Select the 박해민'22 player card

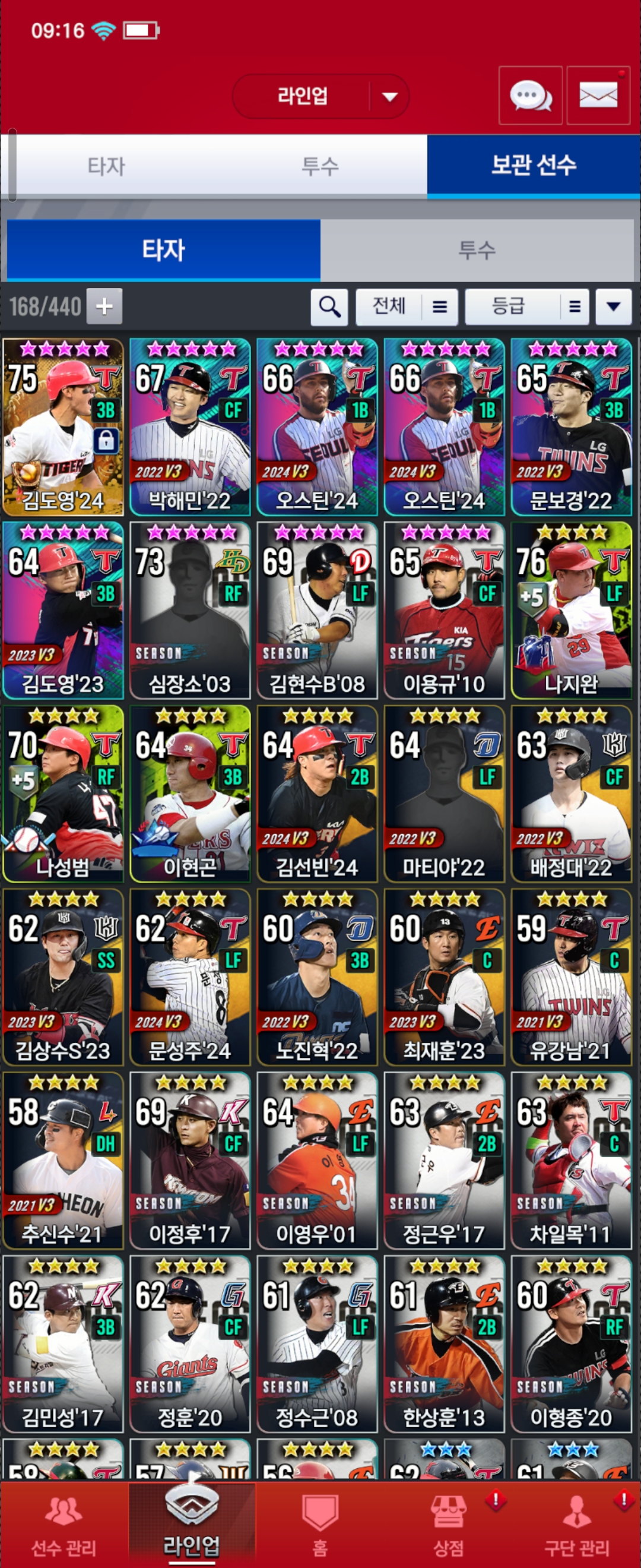191,427
